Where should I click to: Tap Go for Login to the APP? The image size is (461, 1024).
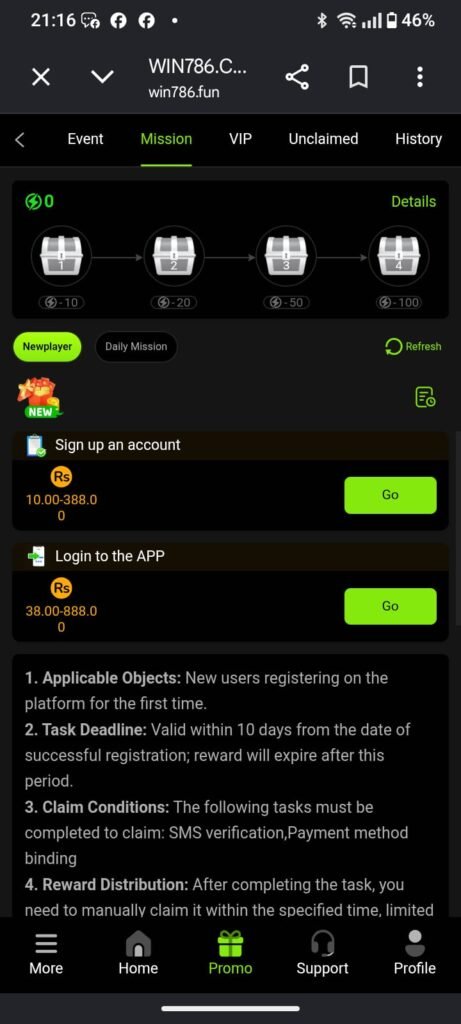coord(390,606)
